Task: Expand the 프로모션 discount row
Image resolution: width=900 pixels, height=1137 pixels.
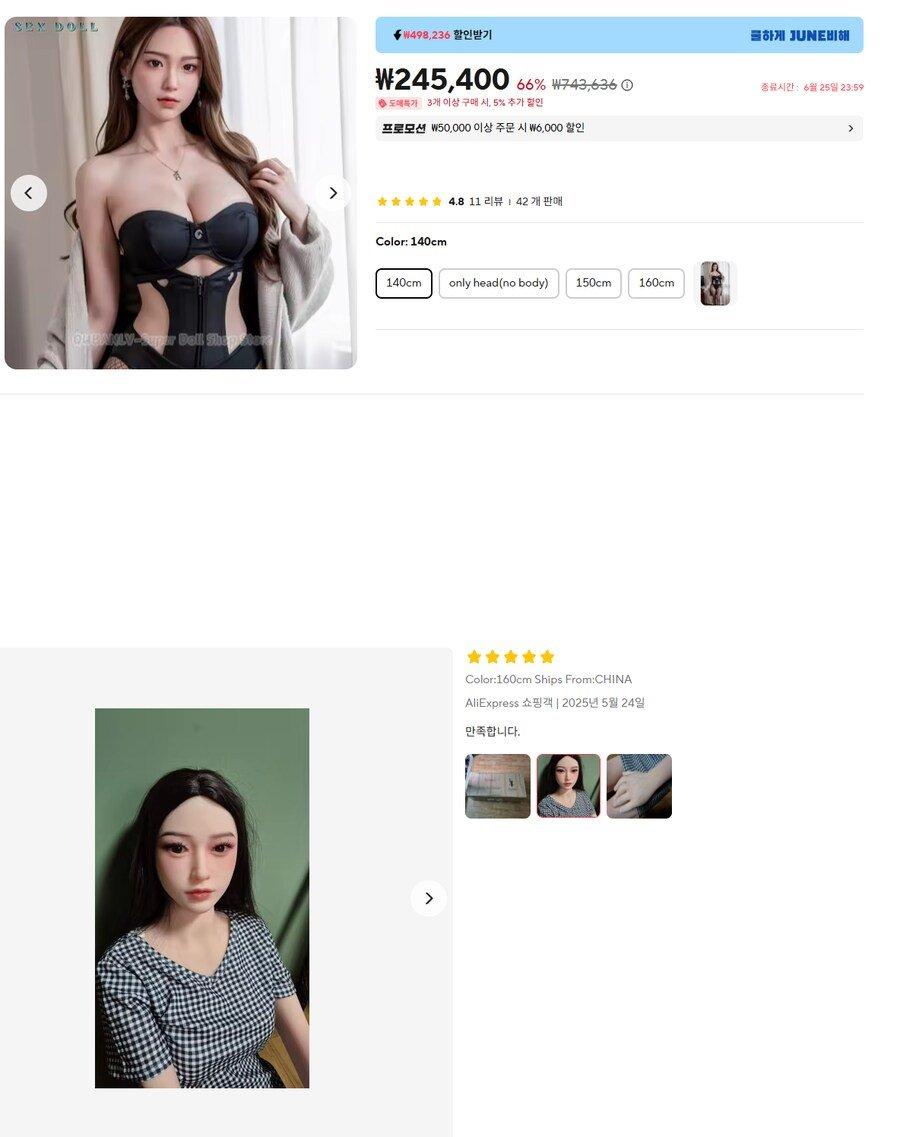Action: coord(851,128)
